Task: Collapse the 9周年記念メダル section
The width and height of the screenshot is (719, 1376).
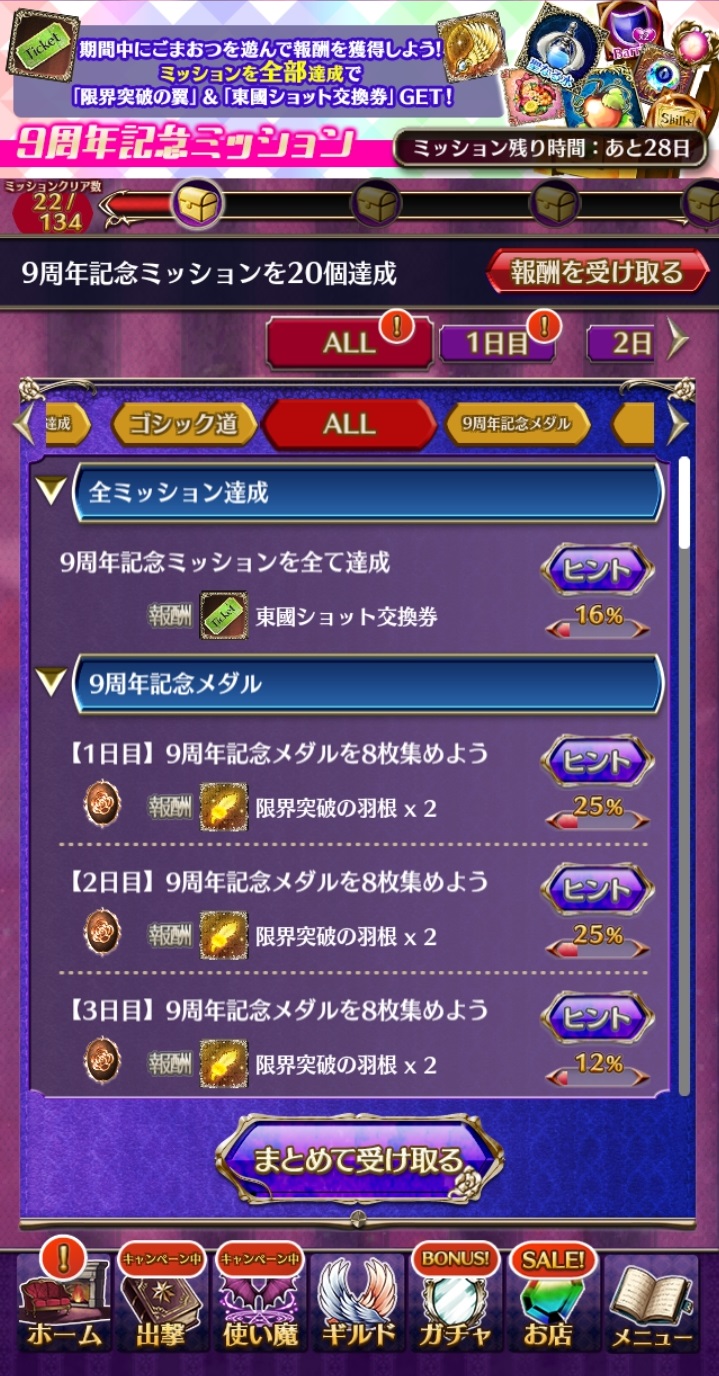Action: [x=49, y=683]
